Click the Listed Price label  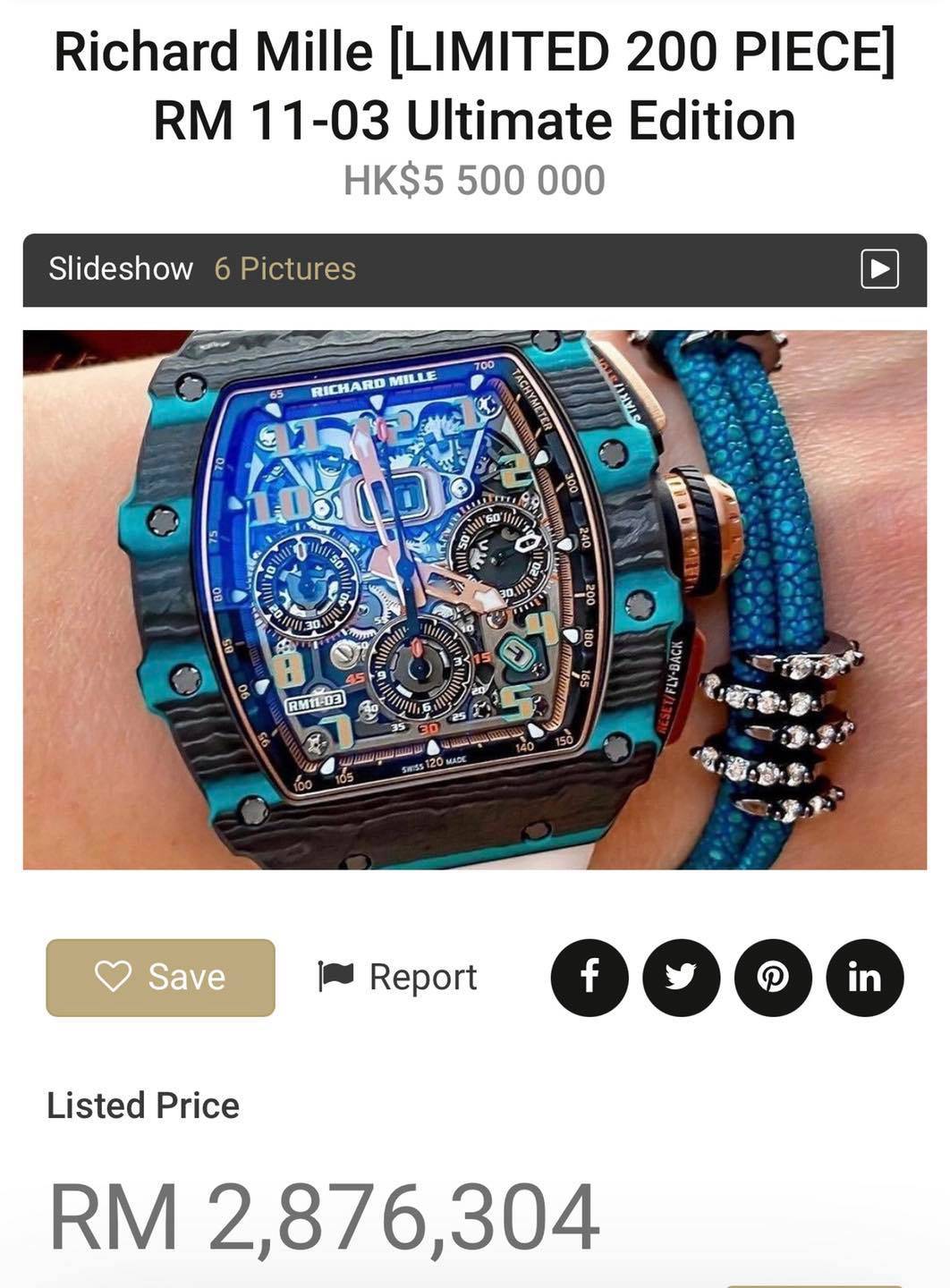pyautogui.click(x=143, y=1106)
